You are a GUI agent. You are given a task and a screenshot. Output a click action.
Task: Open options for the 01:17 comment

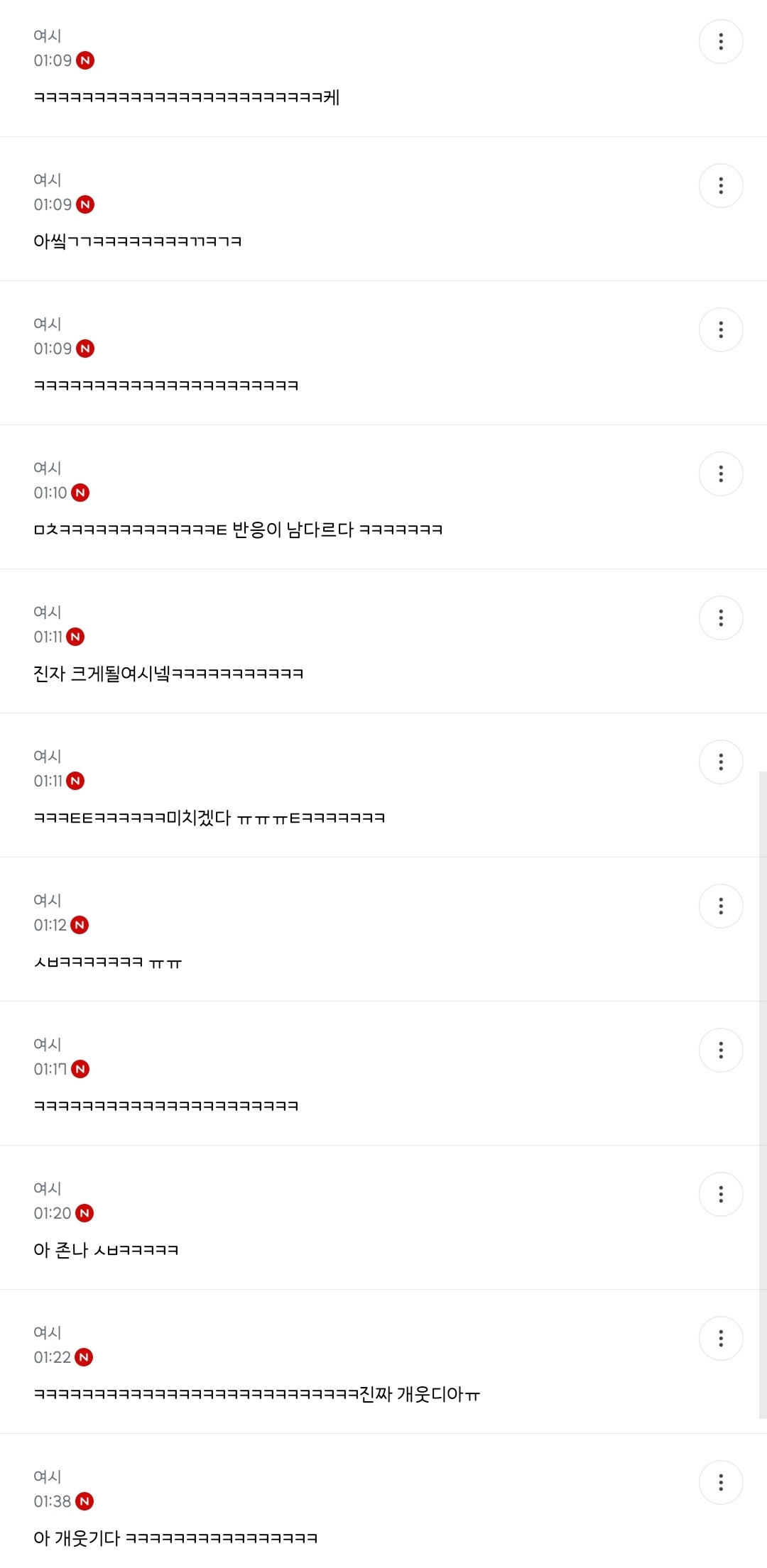click(x=721, y=1051)
